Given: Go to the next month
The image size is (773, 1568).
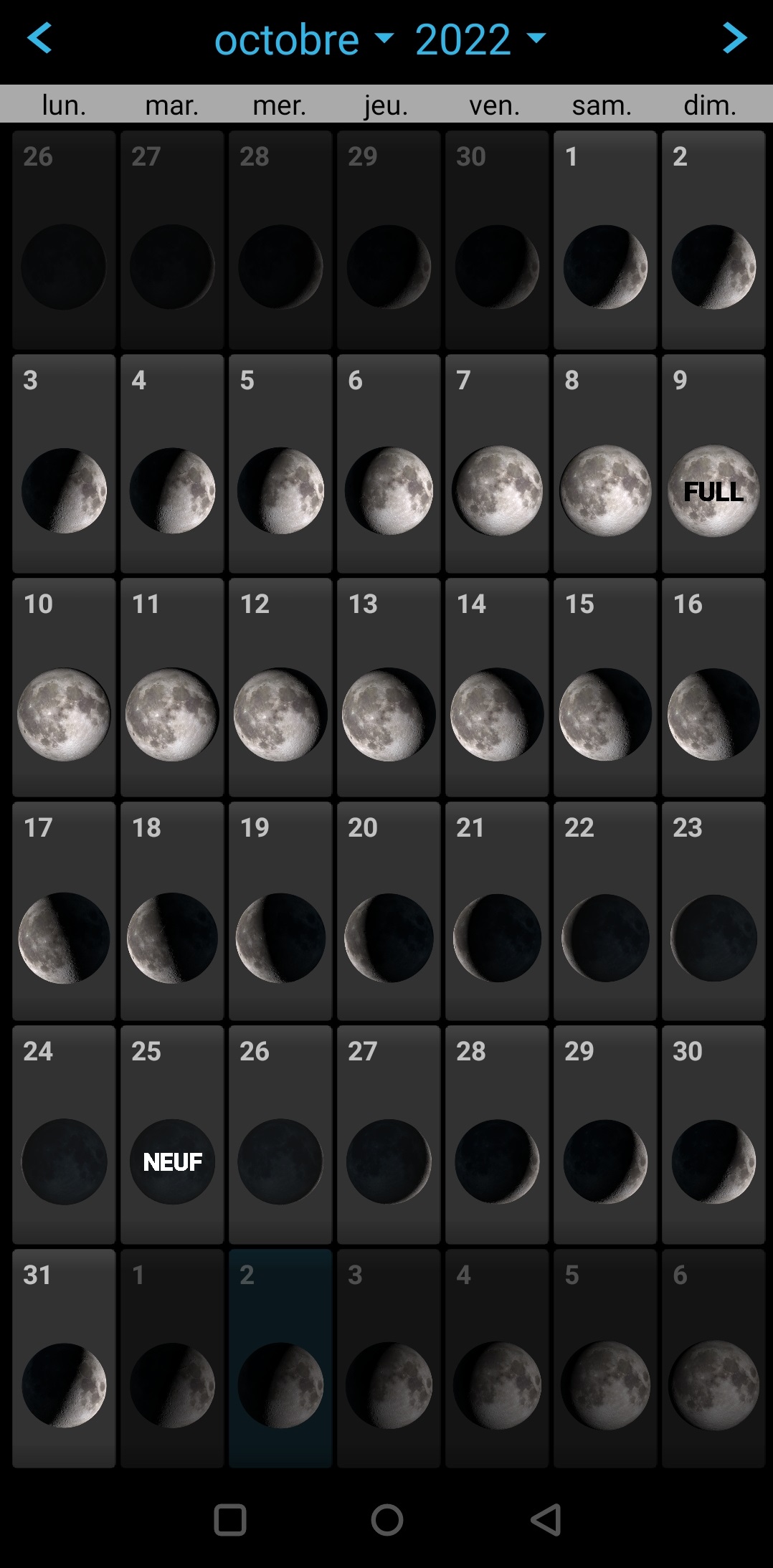Looking at the screenshot, I should click(734, 38).
